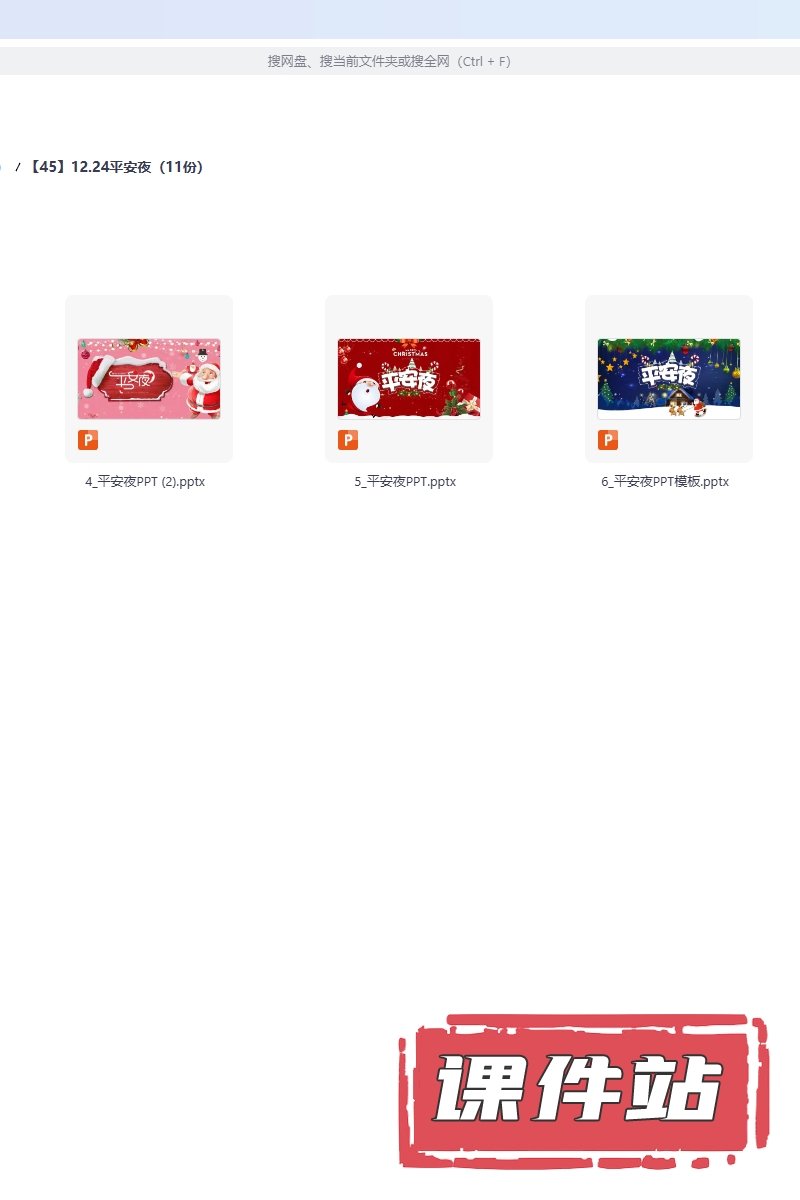
Task: Open the netdisk search box
Action: [389, 61]
